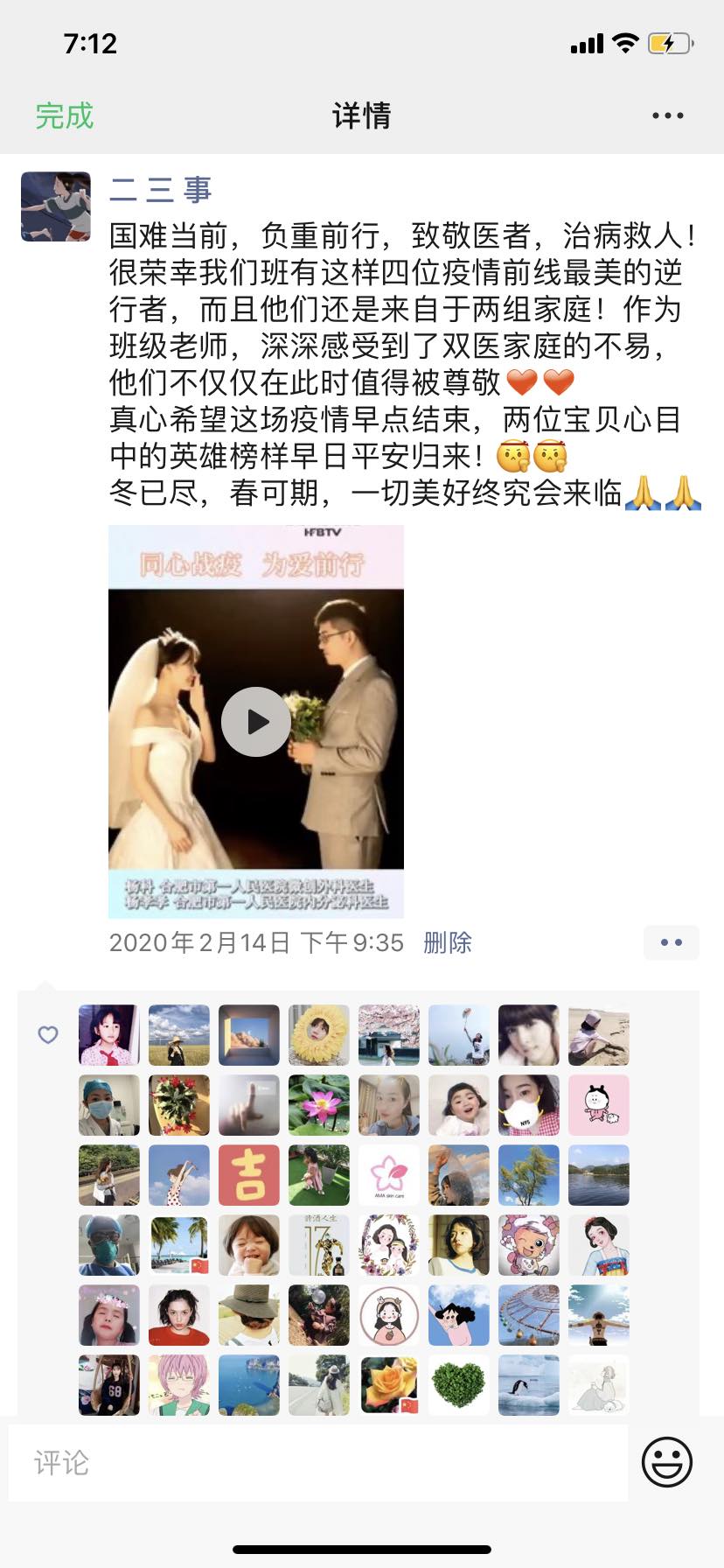724x1568 pixels.
Task: Tap the 评论 comment input field
Action: [x=318, y=1463]
